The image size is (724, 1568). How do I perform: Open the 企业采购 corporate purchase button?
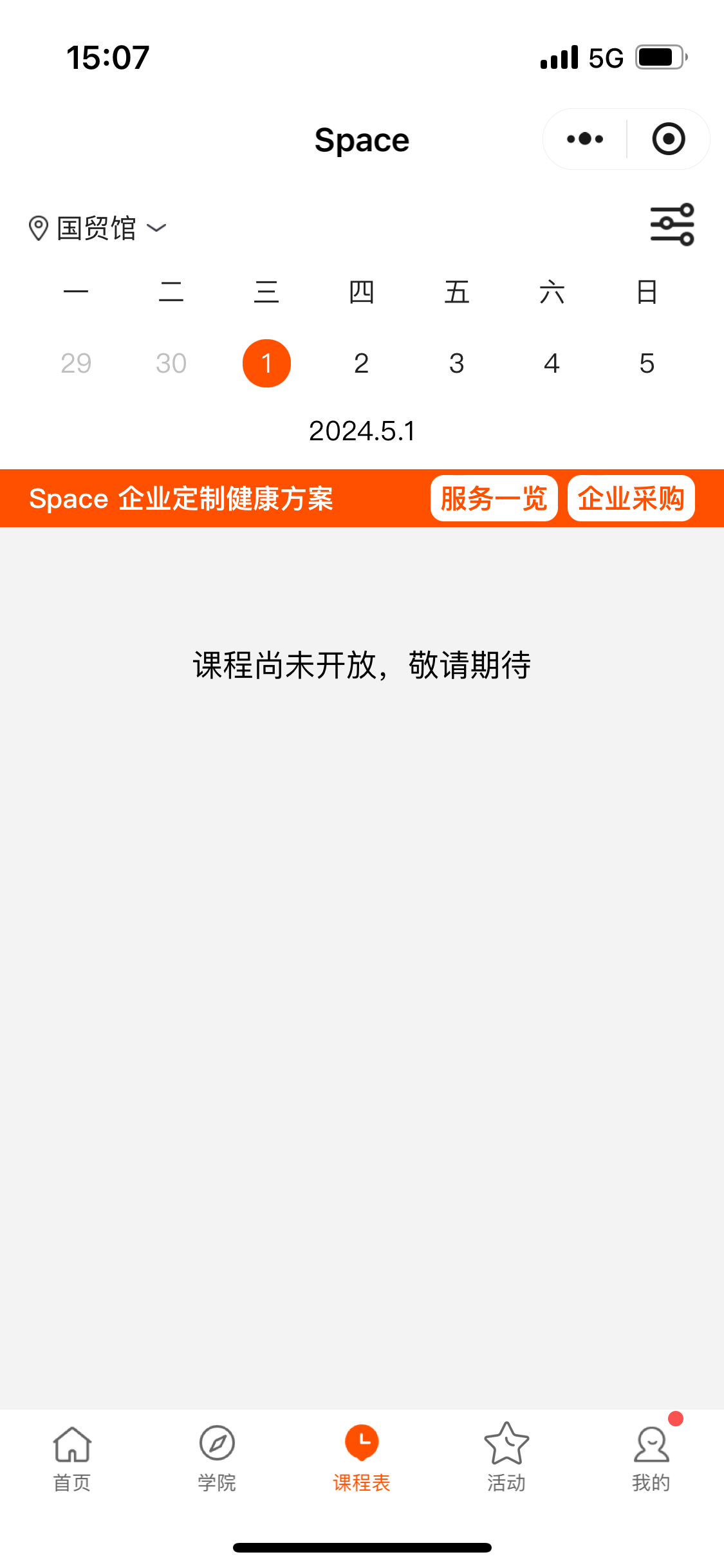(x=631, y=499)
